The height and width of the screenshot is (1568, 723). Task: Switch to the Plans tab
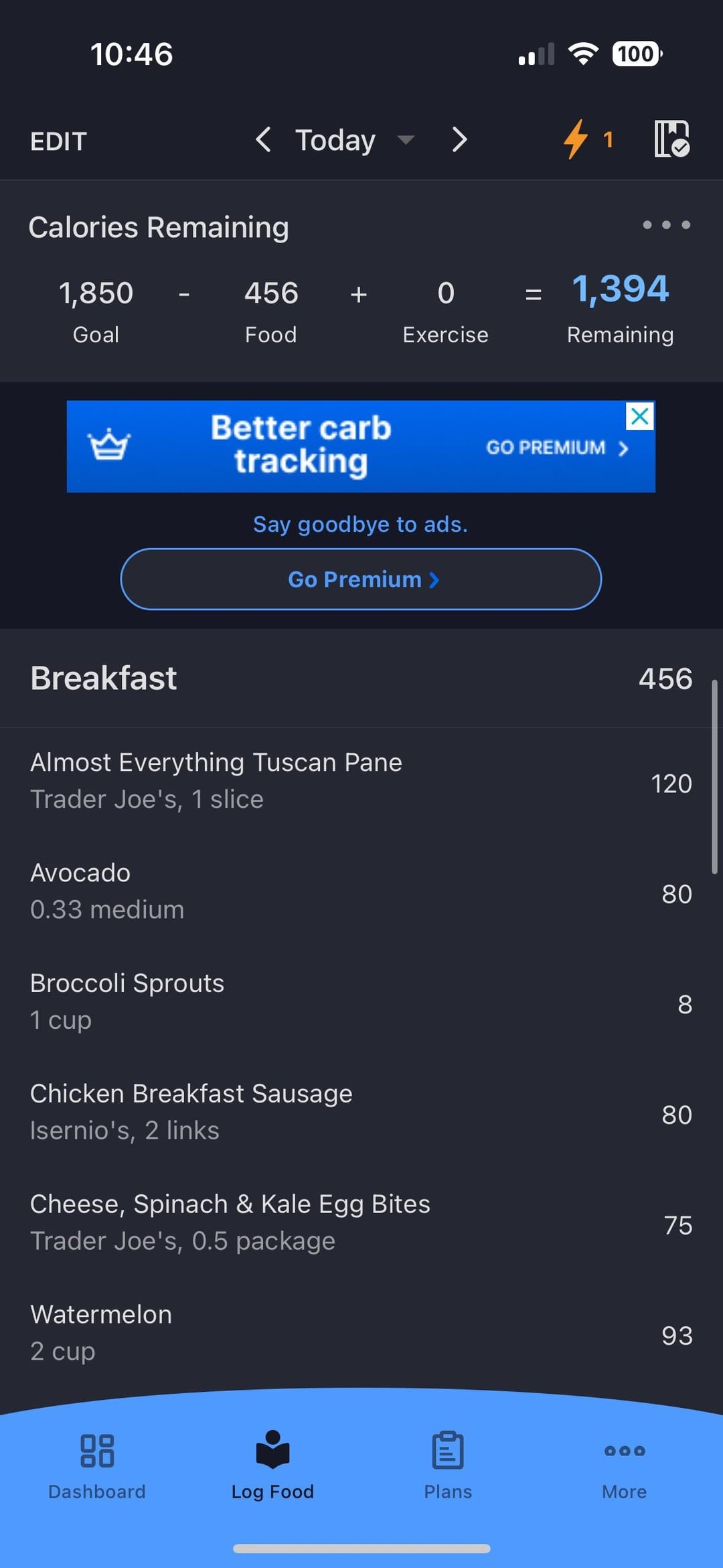[448, 1466]
